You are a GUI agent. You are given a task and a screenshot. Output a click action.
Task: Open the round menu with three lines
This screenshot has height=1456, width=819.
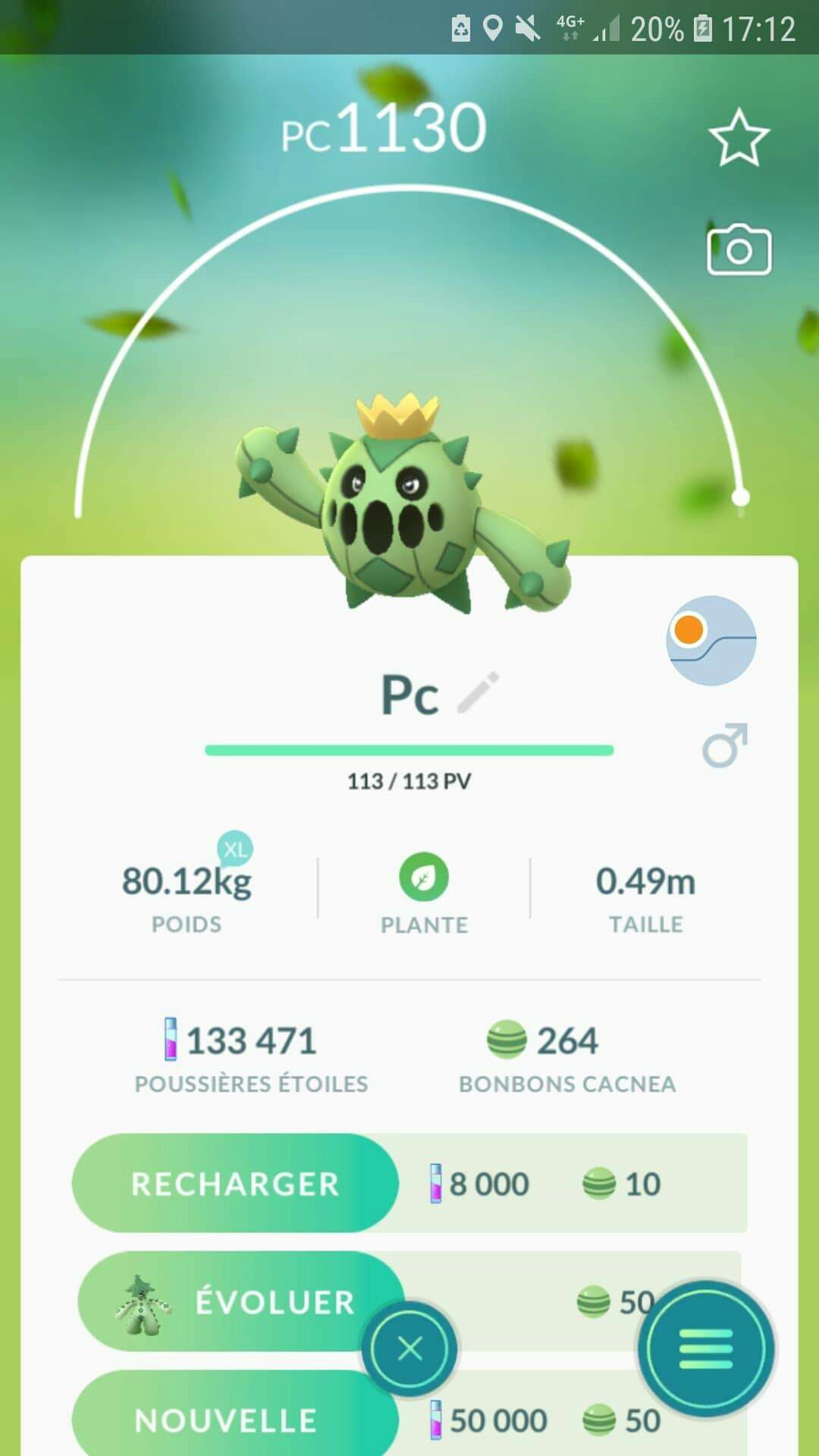point(706,1348)
